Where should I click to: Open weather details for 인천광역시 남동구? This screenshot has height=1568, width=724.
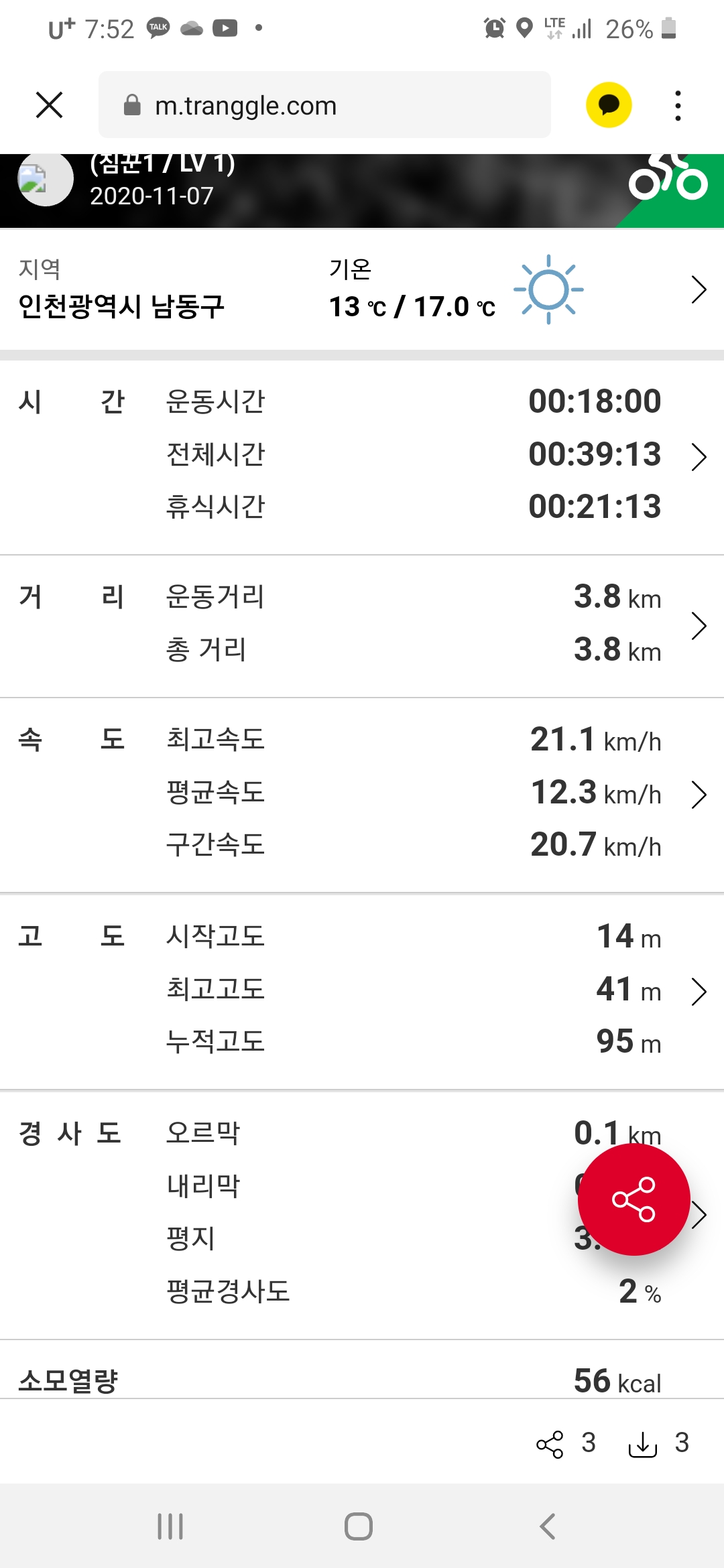(x=699, y=290)
